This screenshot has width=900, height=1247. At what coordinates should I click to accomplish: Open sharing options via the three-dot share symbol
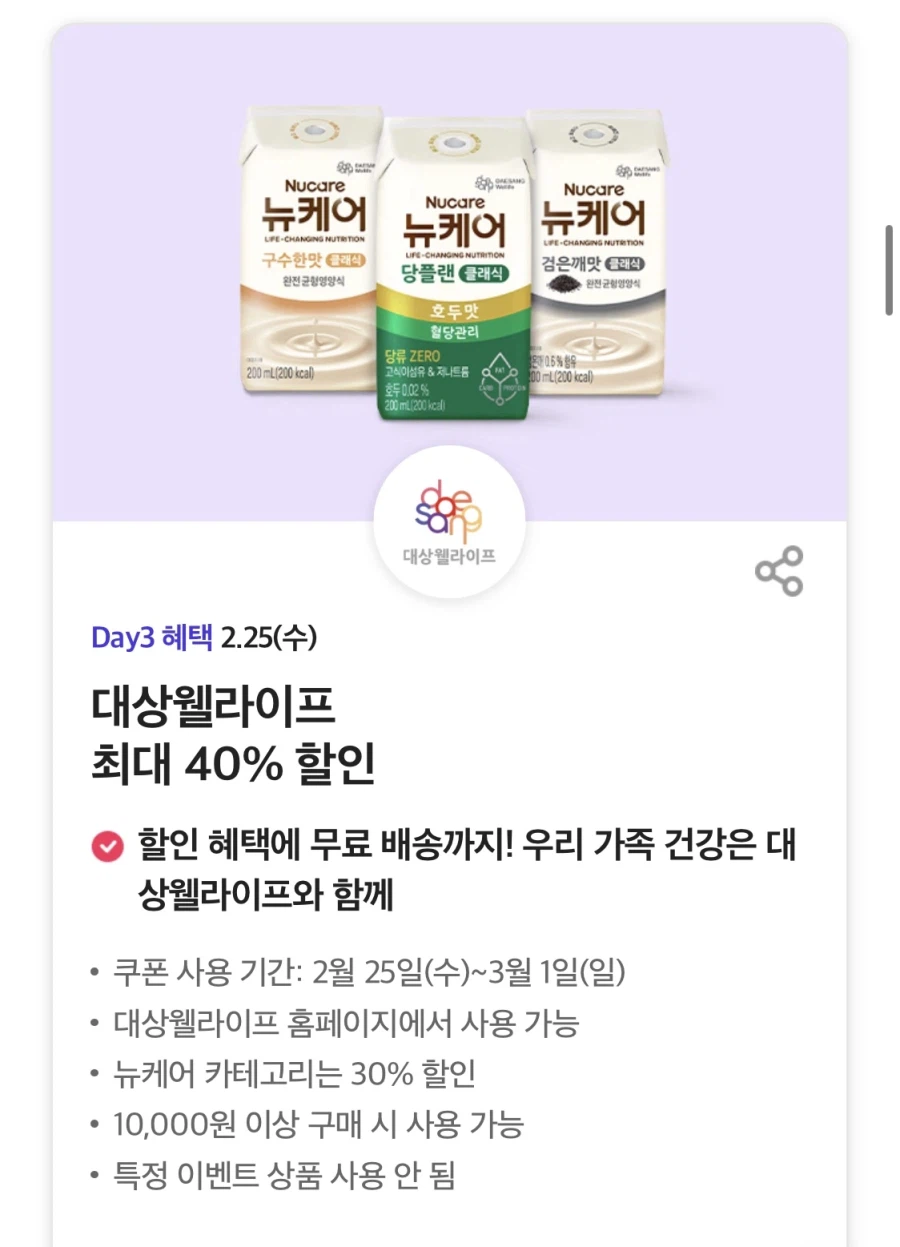coord(779,572)
